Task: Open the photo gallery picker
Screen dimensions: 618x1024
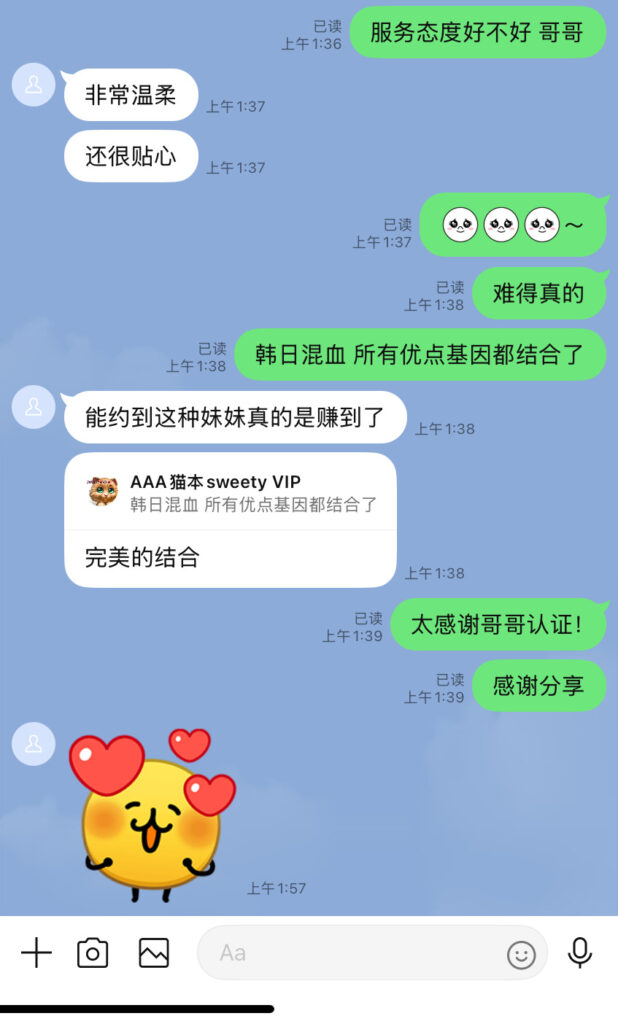Action: click(154, 953)
